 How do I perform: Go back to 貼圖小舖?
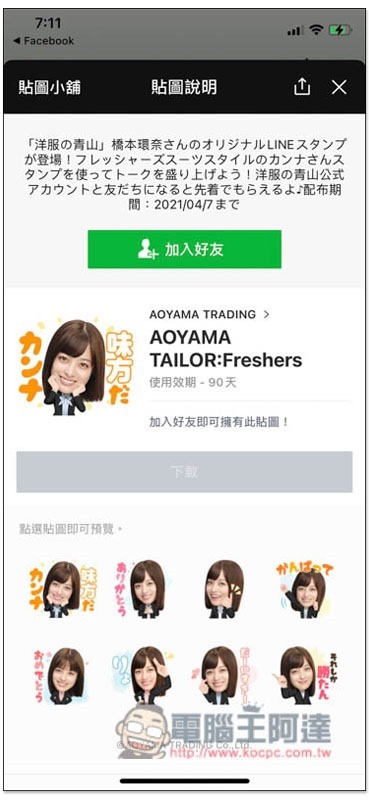click(x=50, y=87)
